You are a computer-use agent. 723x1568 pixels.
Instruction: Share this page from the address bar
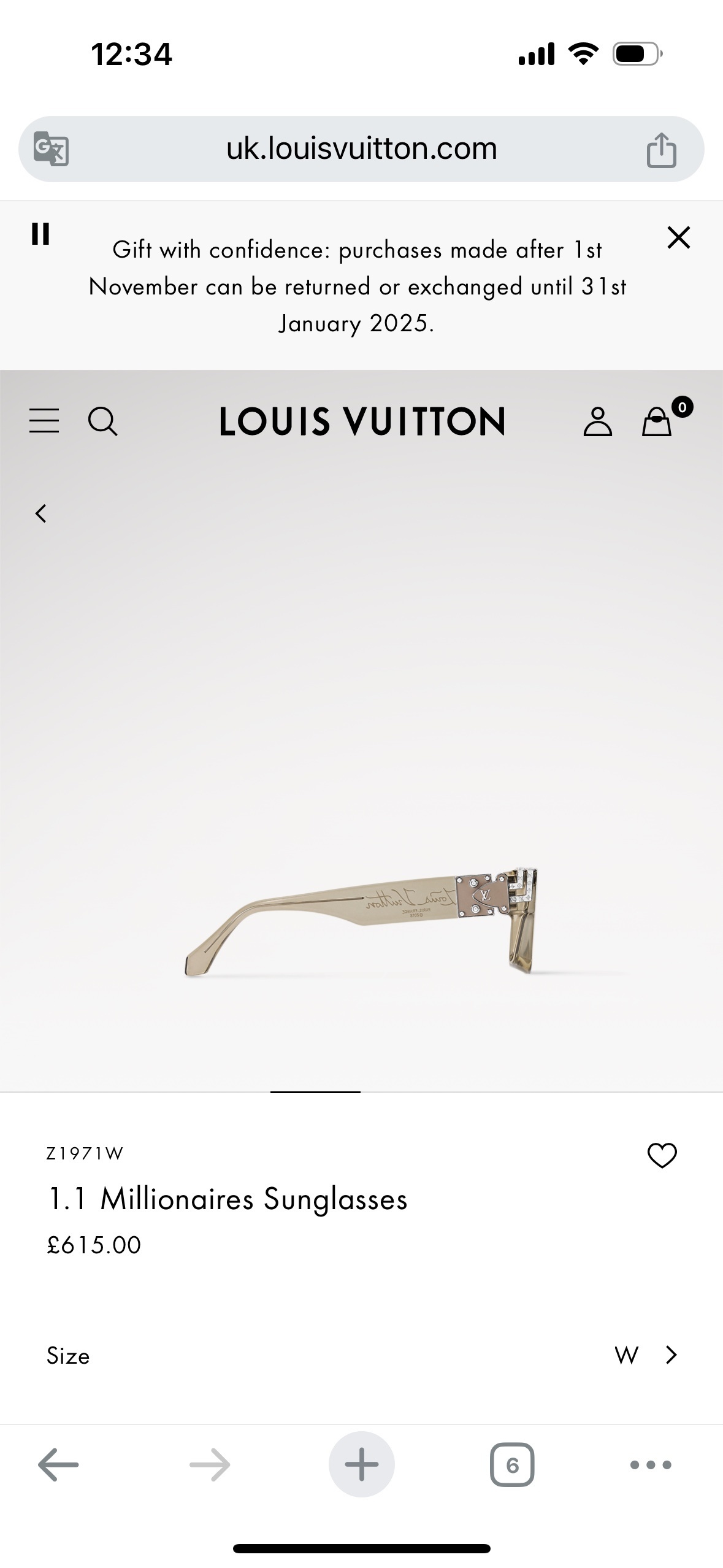pyautogui.click(x=661, y=150)
